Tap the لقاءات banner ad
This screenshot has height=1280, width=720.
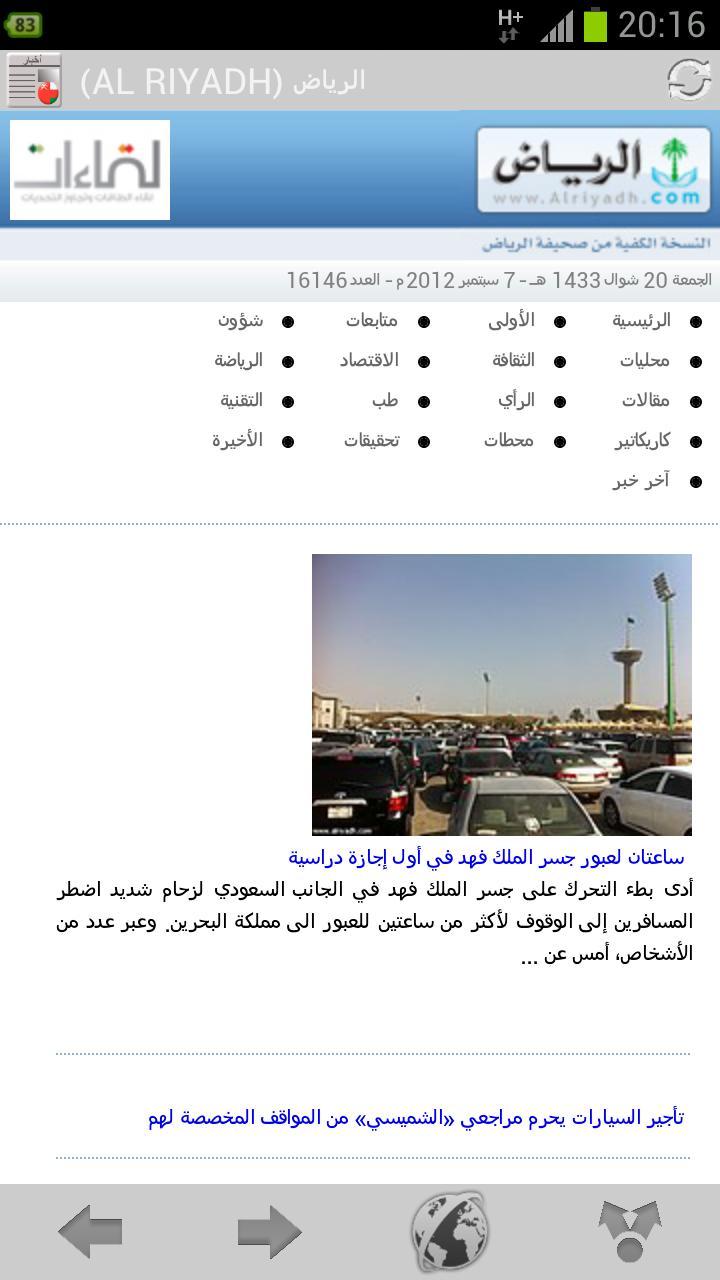click(90, 170)
